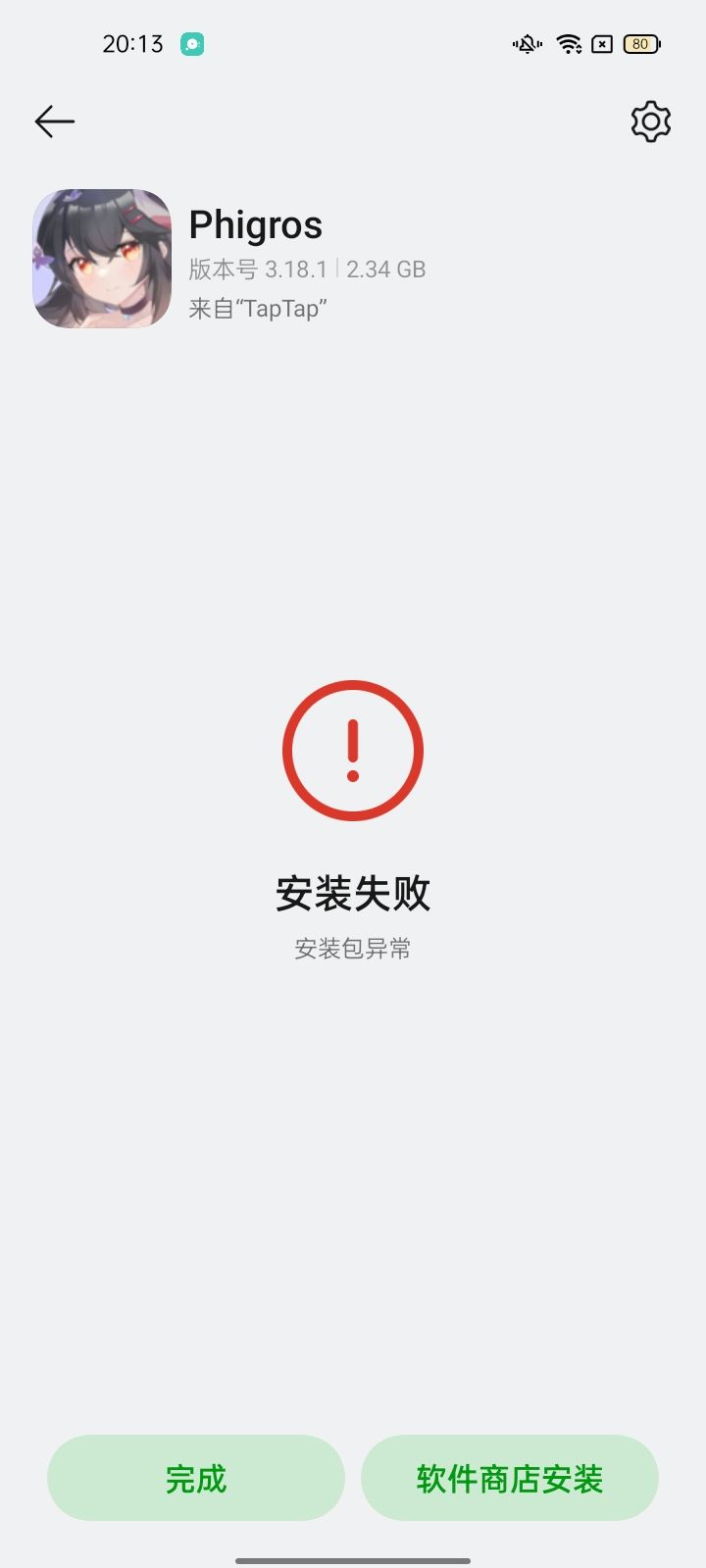This screenshot has height=1568, width=706.
Task: Tap the teal app icon in status bar
Action: pyautogui.click(x=192, y=43)
